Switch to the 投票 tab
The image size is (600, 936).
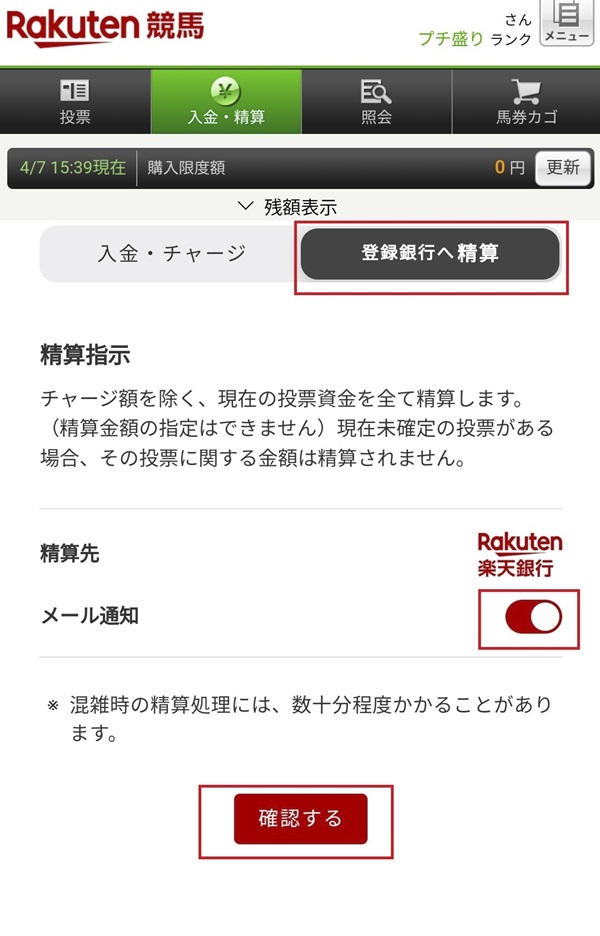tap(75, 102)
